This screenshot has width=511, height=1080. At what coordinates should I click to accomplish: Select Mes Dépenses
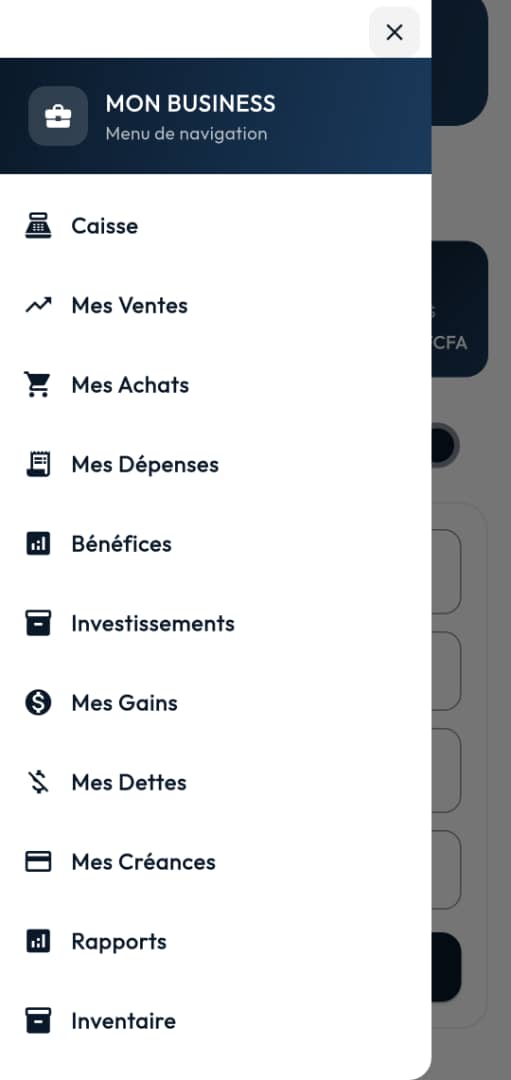[216, 464]
